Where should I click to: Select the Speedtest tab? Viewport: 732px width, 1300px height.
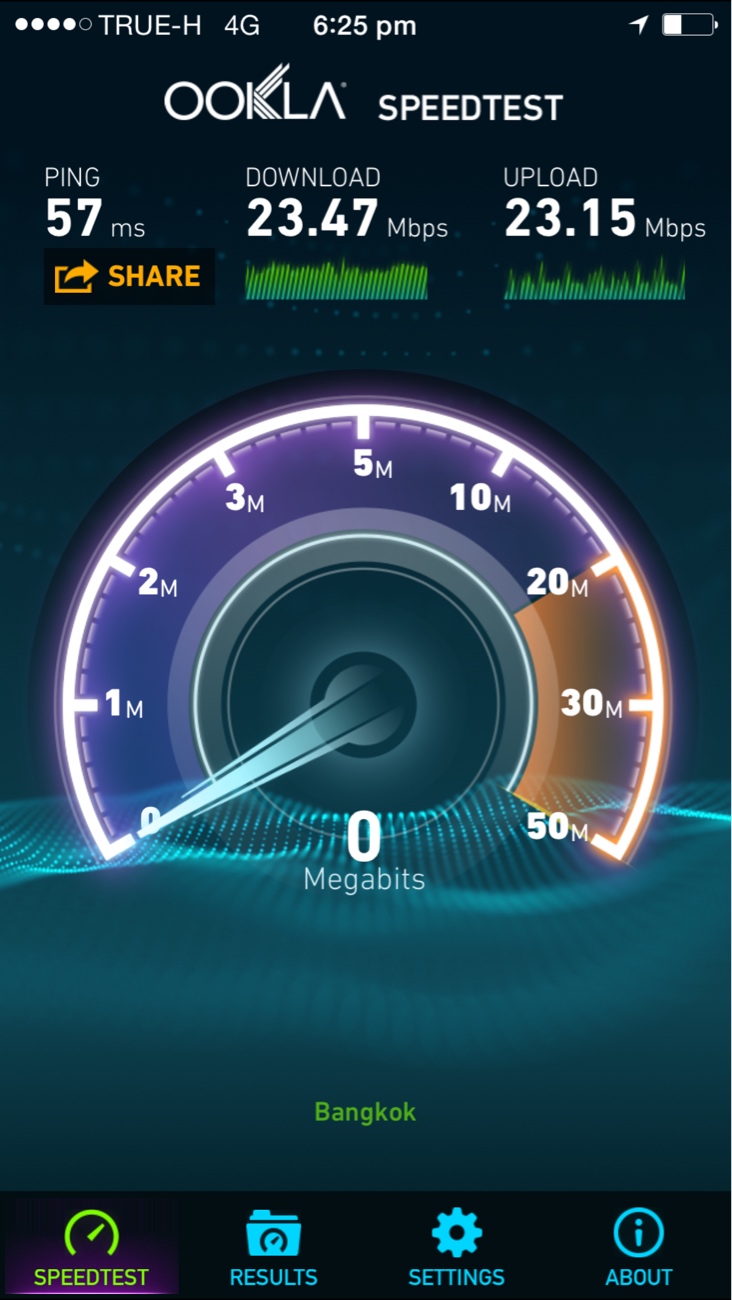pyautogui.click(x=91, y=1246)
